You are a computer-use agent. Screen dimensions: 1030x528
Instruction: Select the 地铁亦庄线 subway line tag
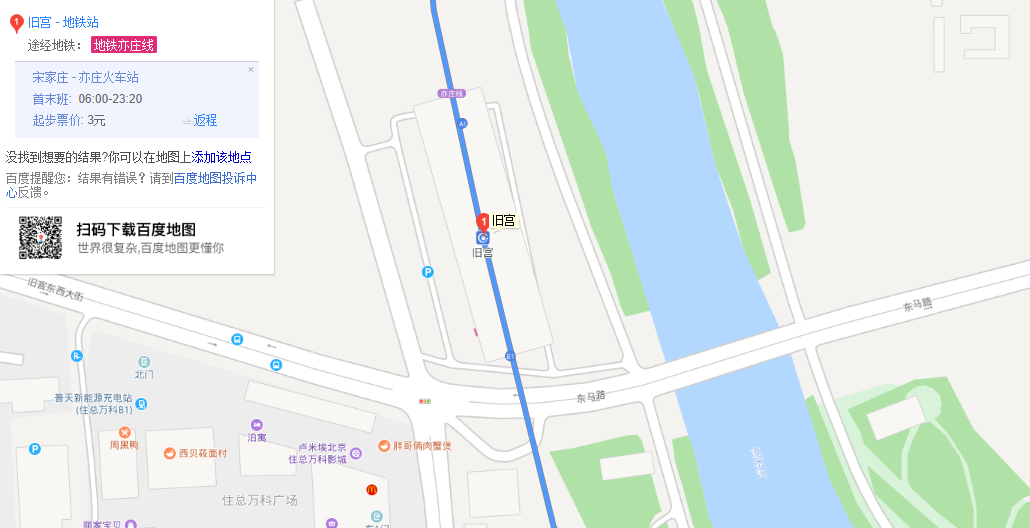point(124,45)
